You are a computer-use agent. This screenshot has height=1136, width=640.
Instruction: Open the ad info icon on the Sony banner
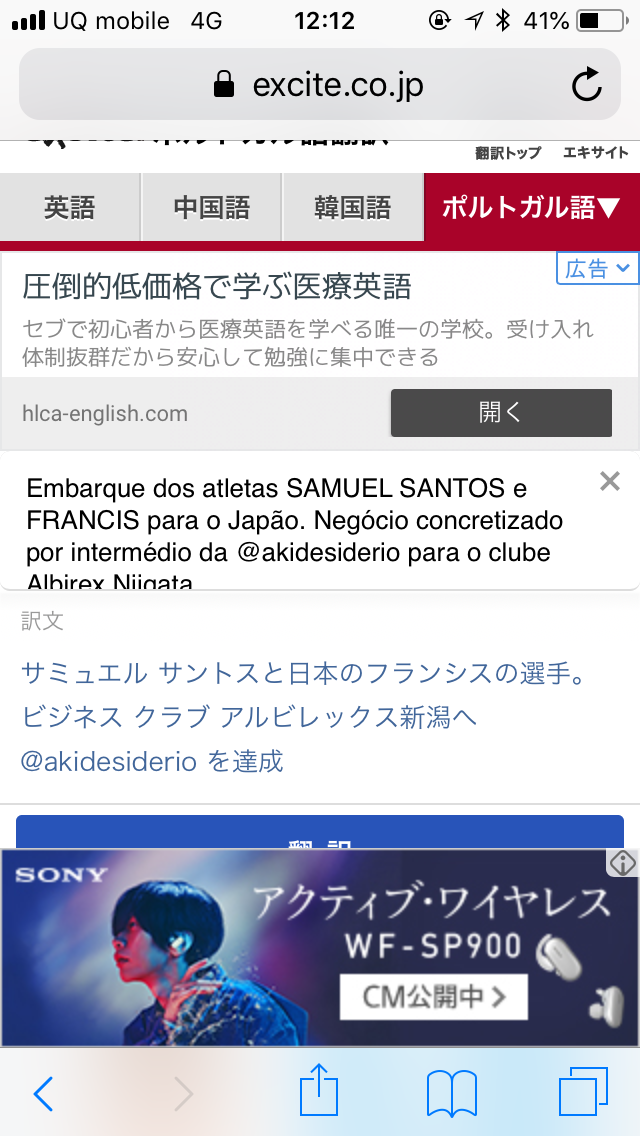pos(623,863)
